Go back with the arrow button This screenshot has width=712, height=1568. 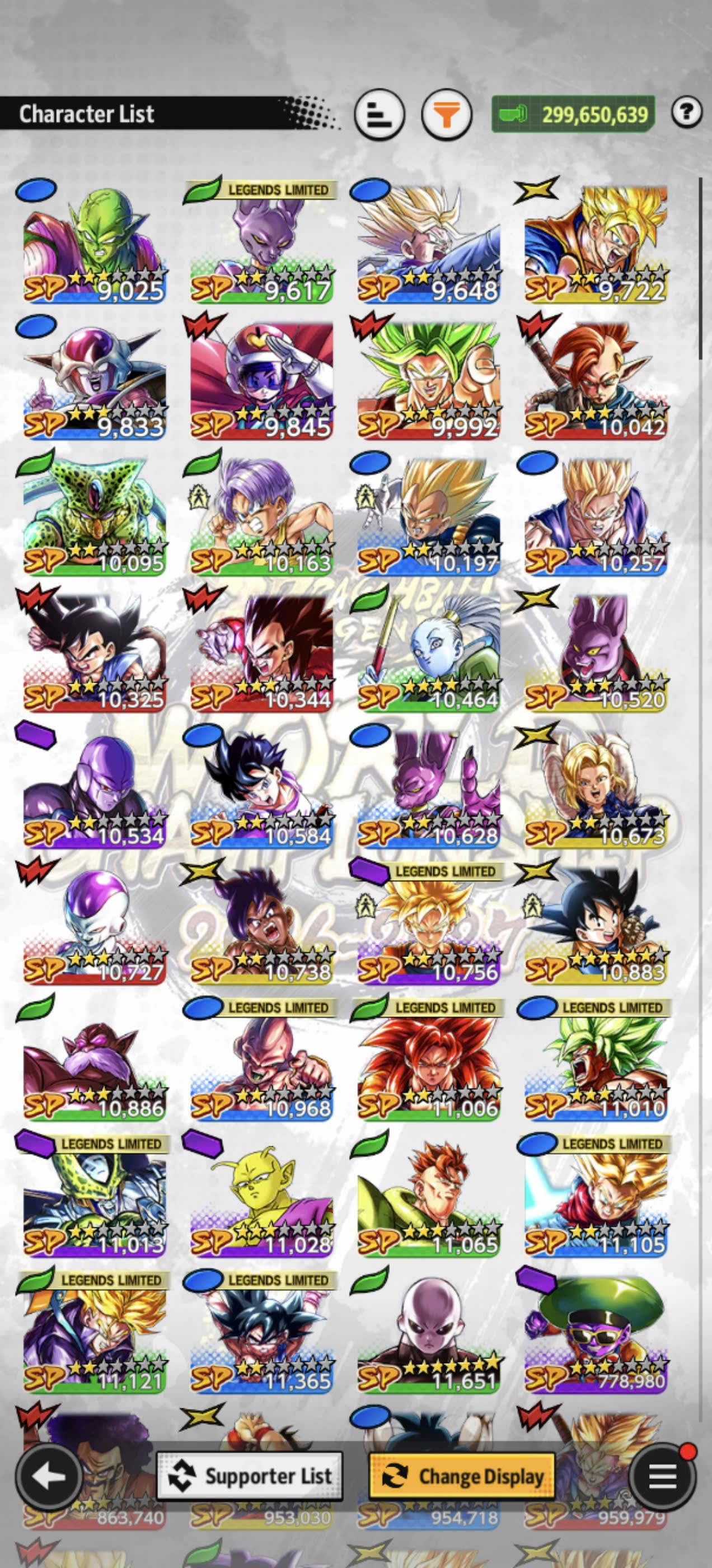point(49,1476)
